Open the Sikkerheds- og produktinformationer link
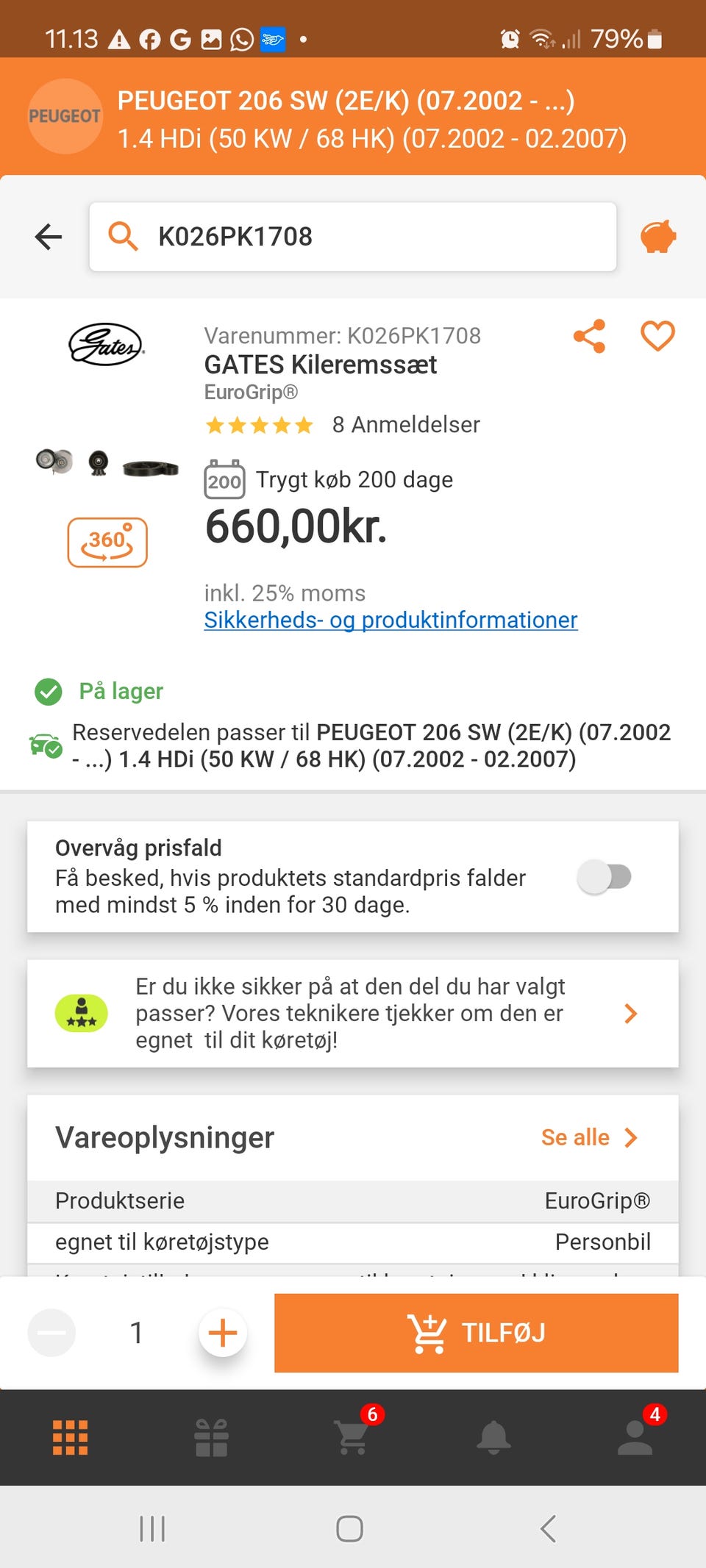 tap(391, 620)
